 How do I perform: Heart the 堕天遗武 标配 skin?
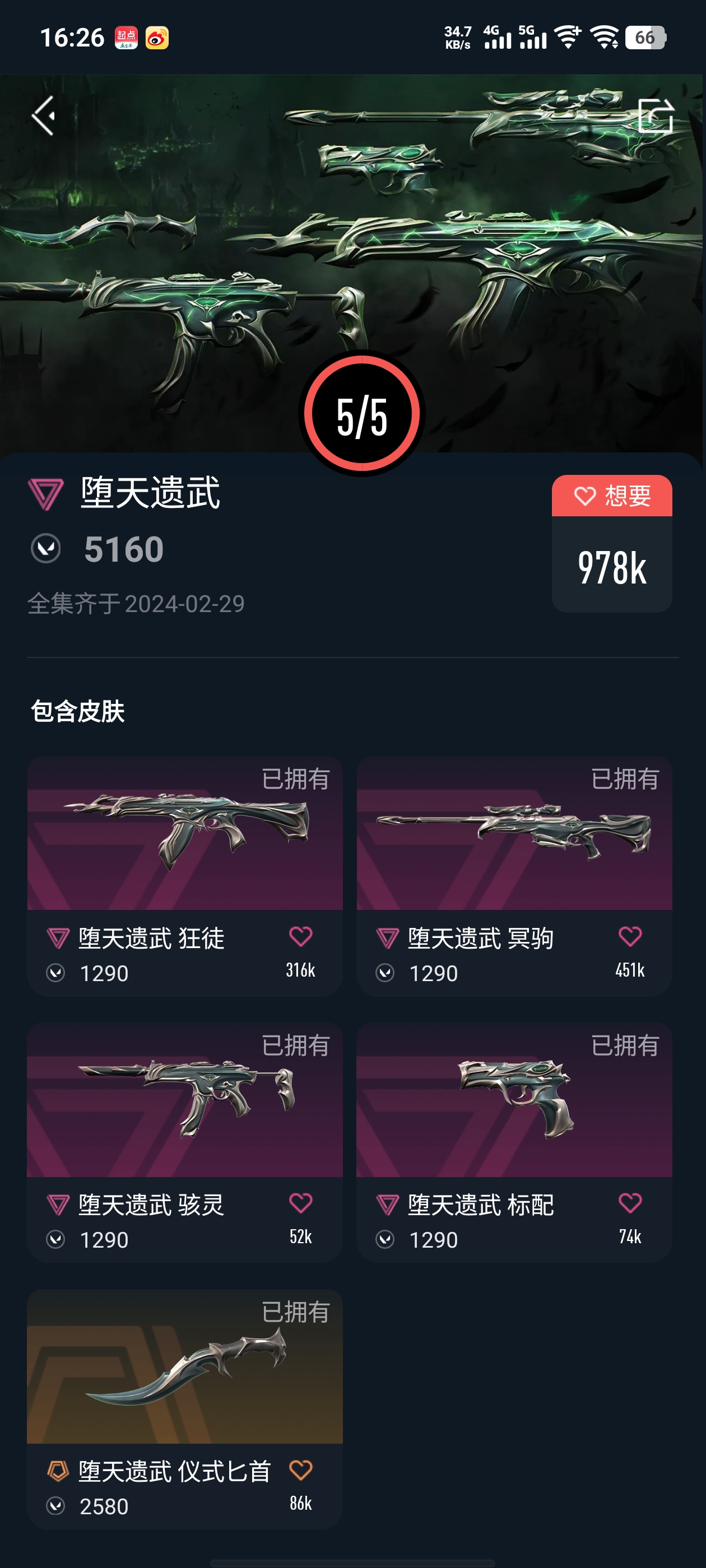[630, 1203]
